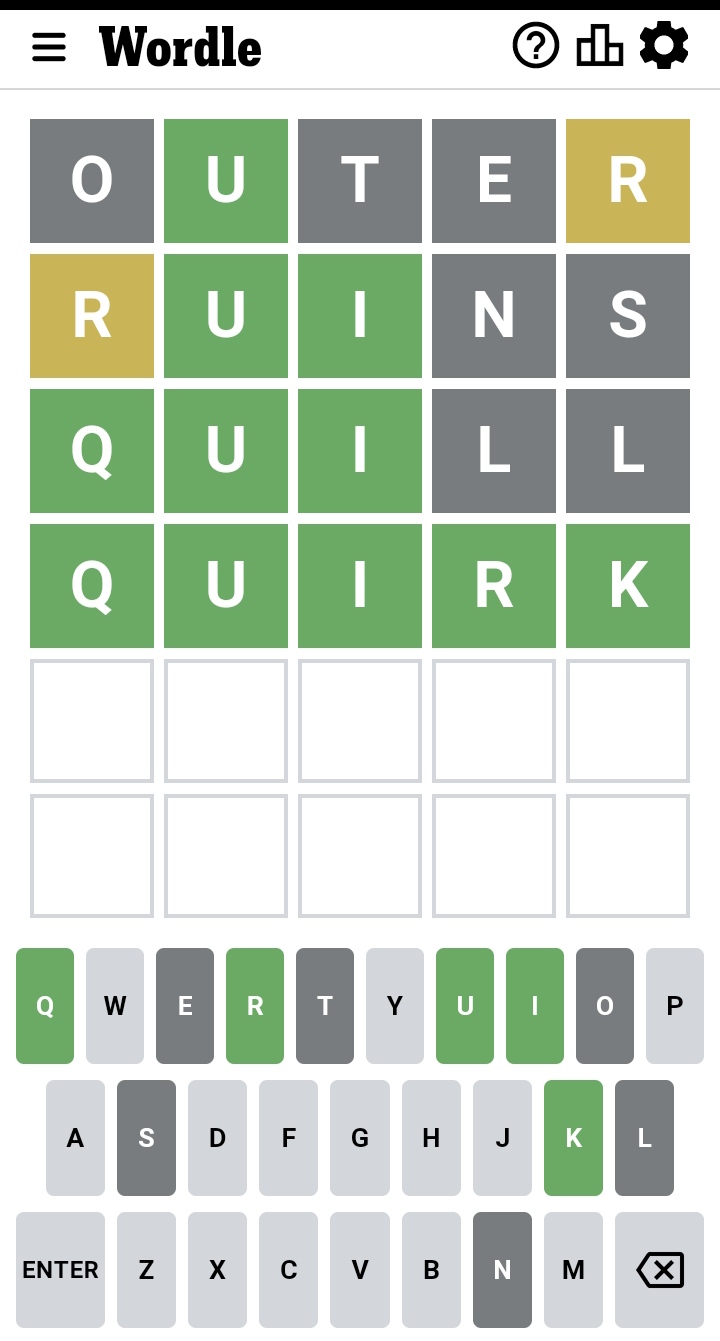Open the settings gear
This screenshot has width=720, height=1341.
click(x=664, y=45)
